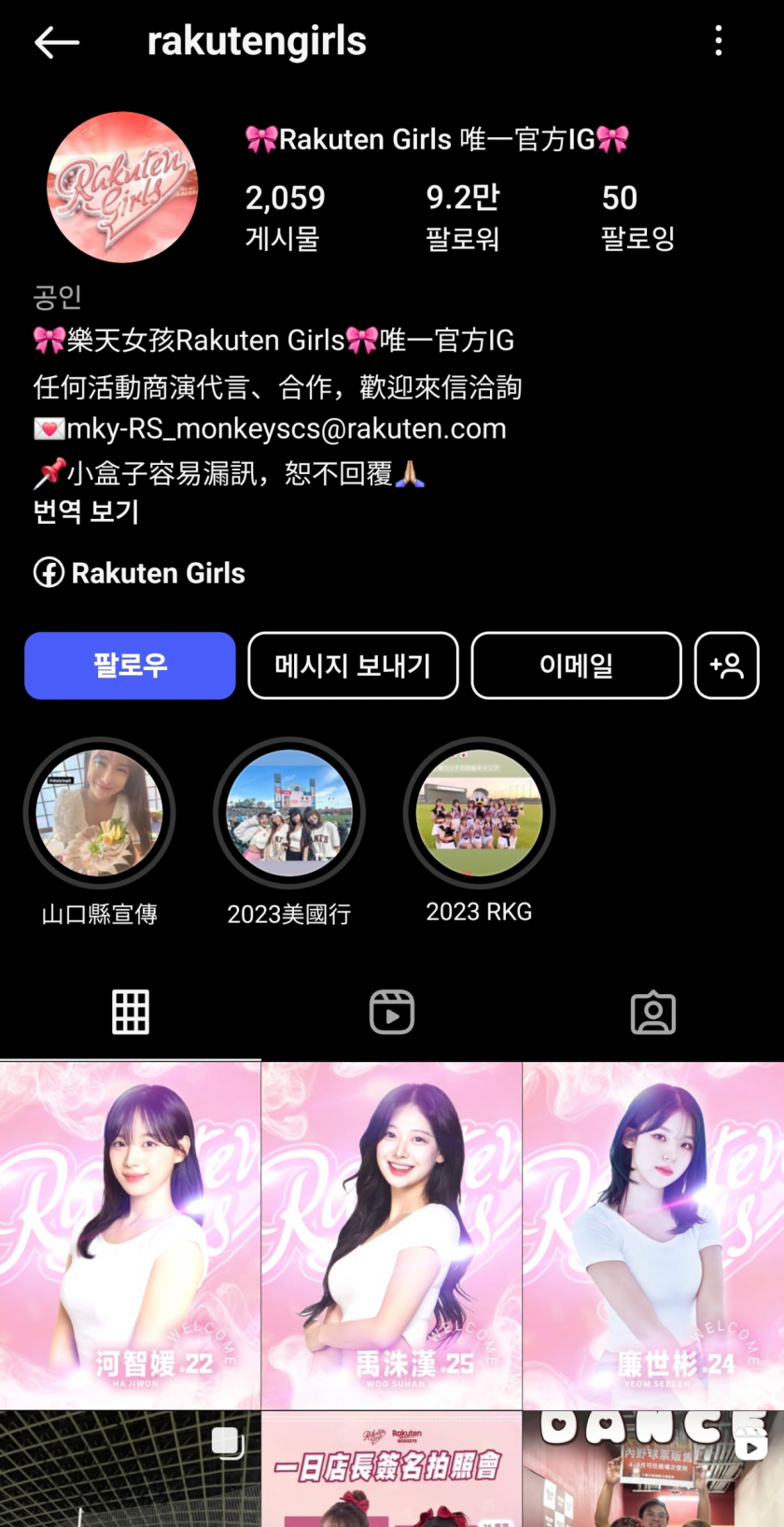Show suggested accounts with add-person icon
784x1527 pixels.
coord(726,665)
